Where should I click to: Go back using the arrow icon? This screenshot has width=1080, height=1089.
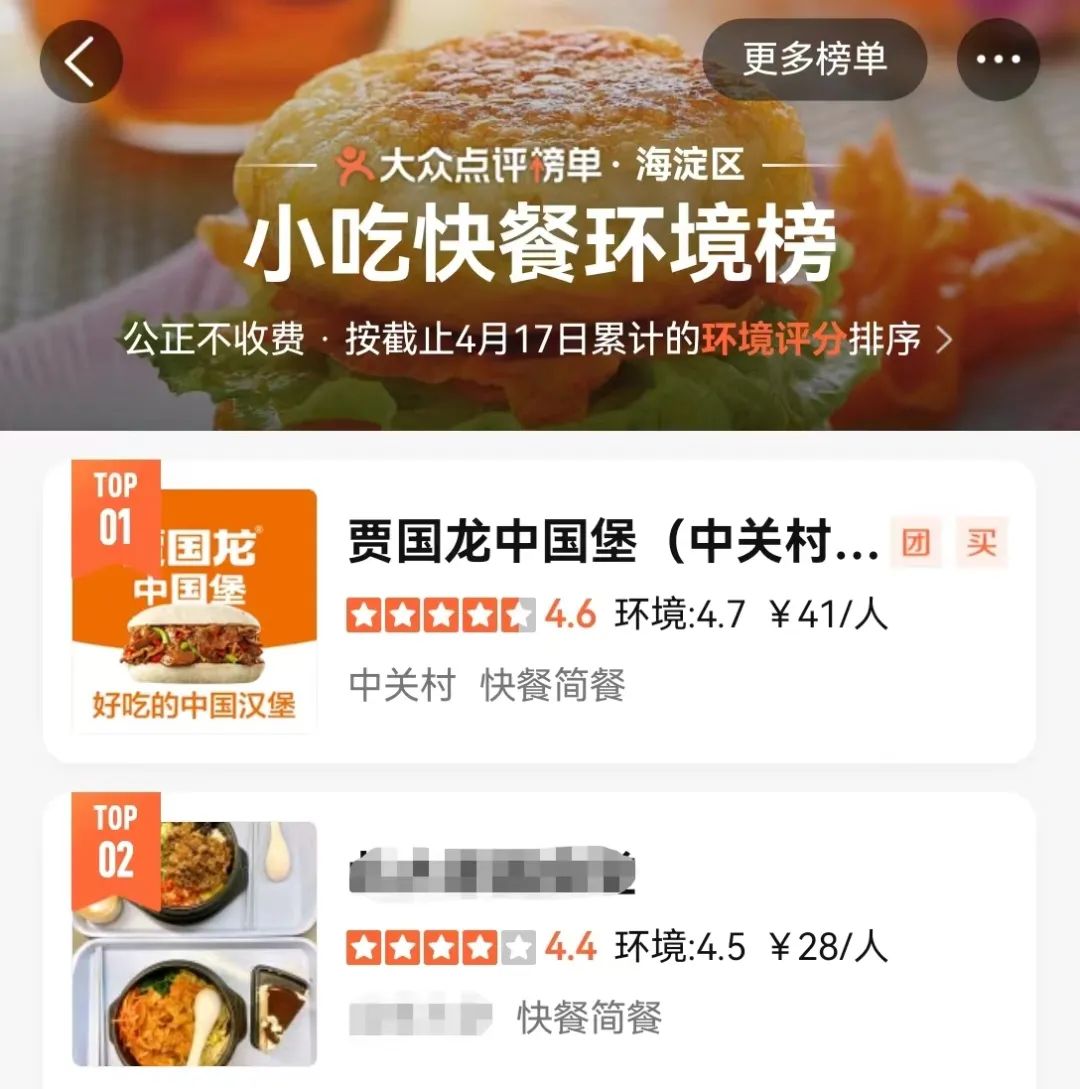(81, 61)
